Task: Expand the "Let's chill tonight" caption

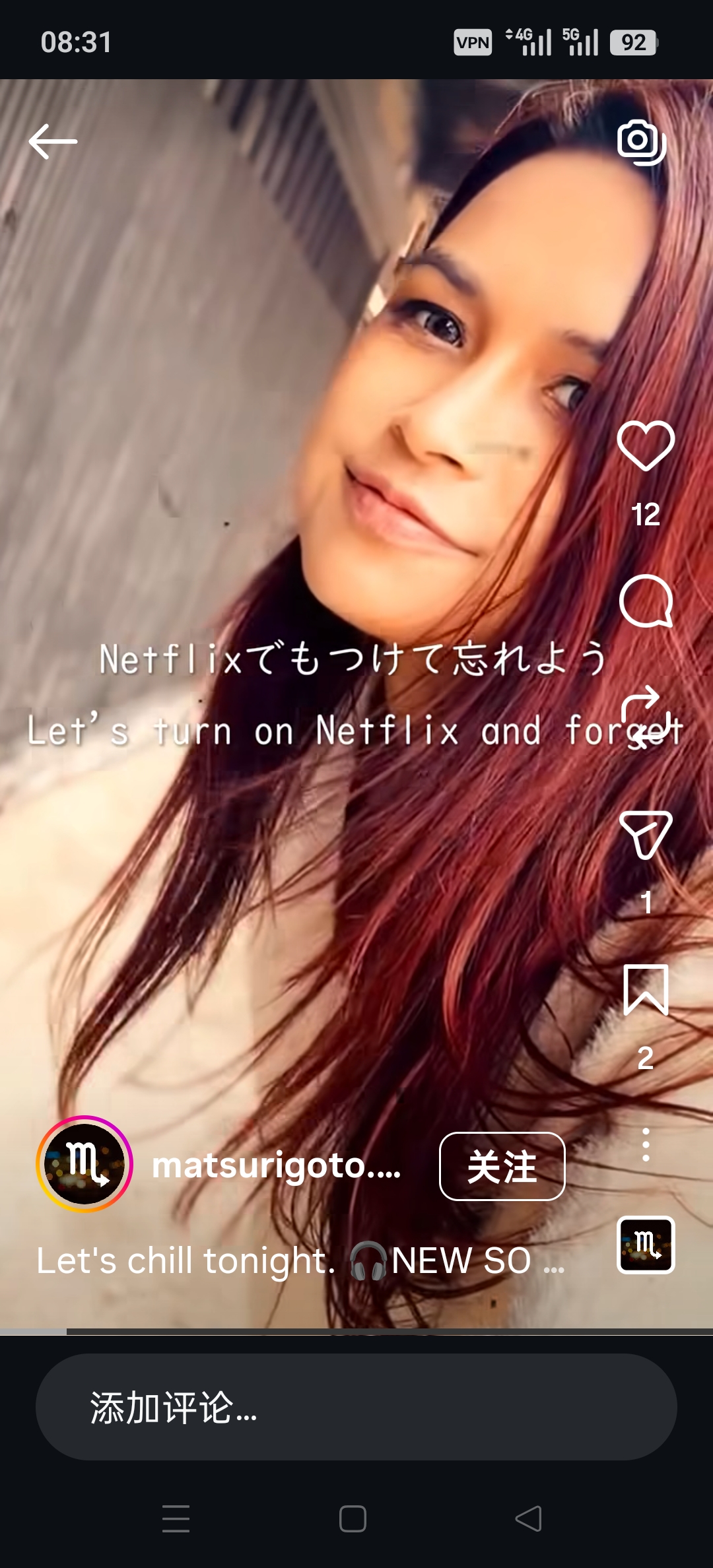Action: point(300,1260)
